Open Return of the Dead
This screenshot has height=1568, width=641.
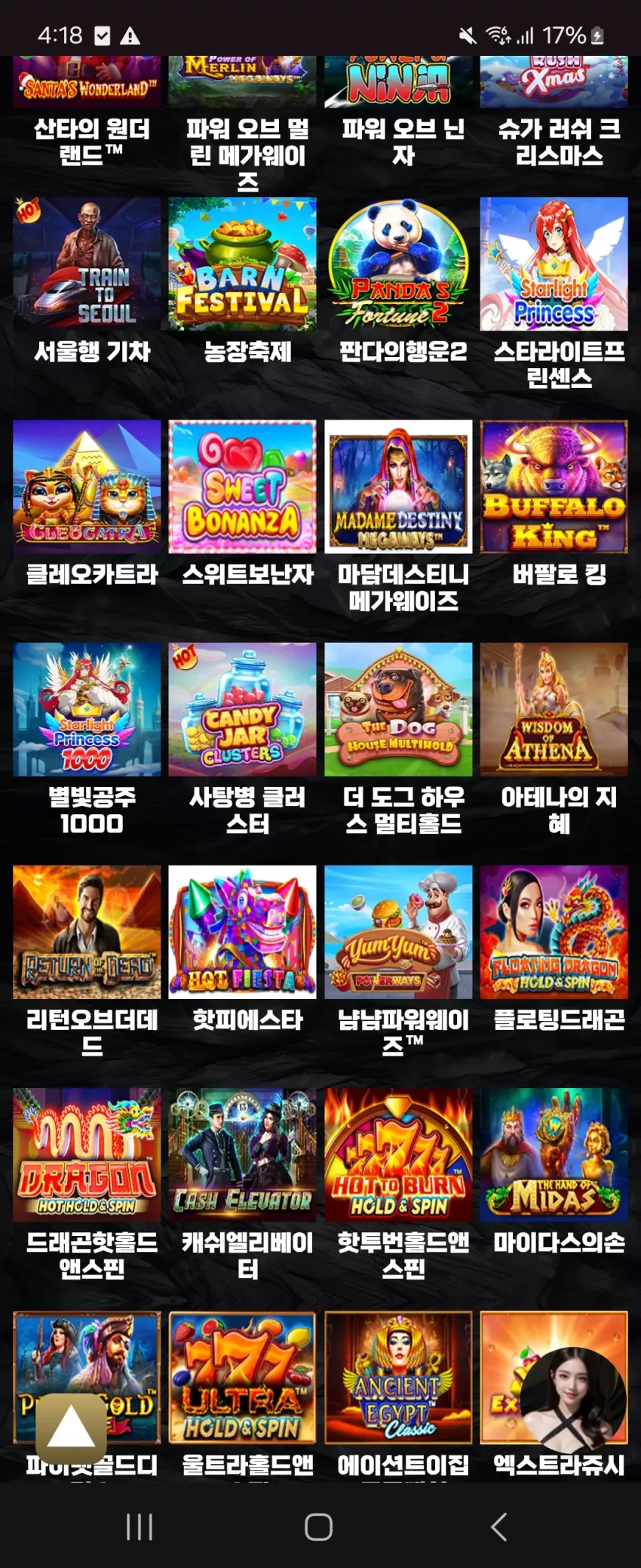pyautogui.click(x=87, y=932)
